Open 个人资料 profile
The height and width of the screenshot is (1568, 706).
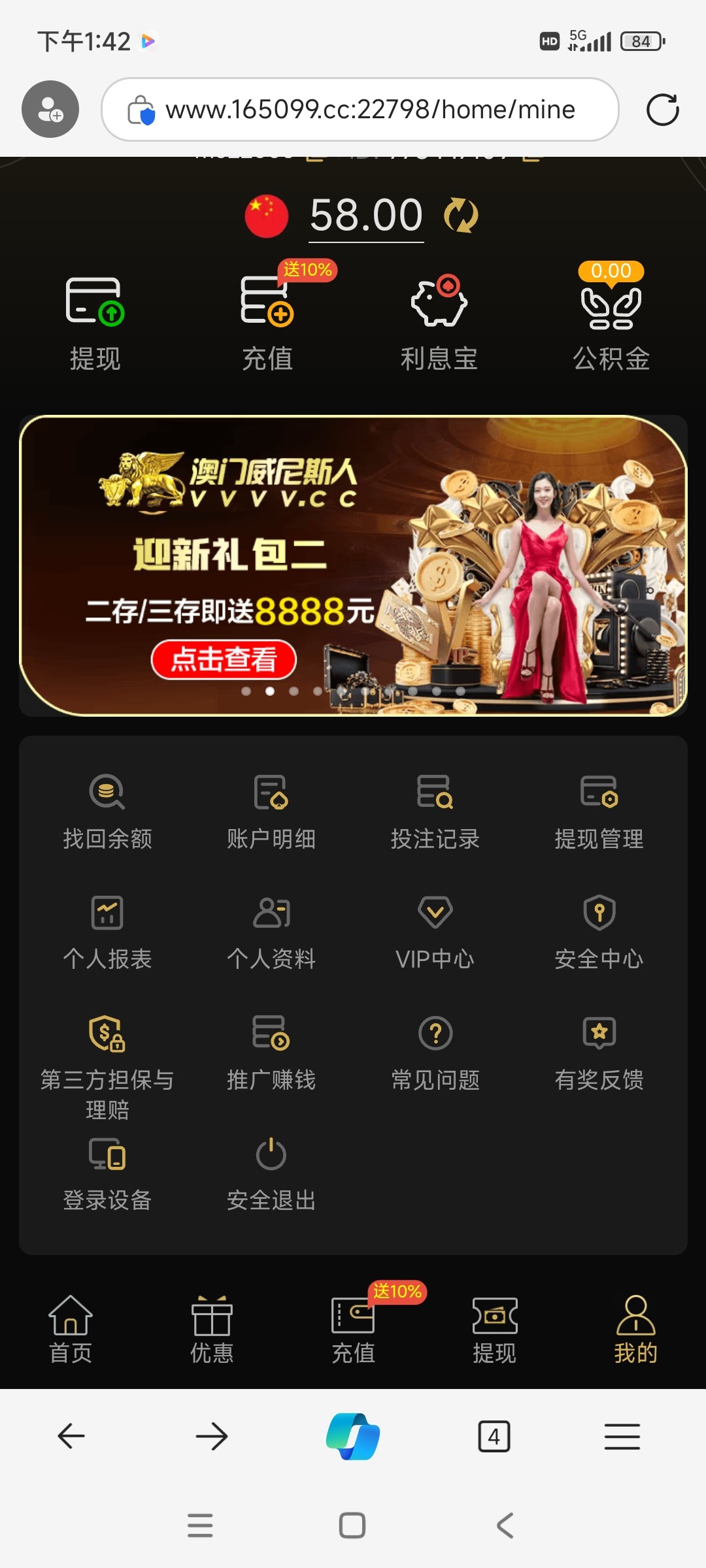coord(271,932)
